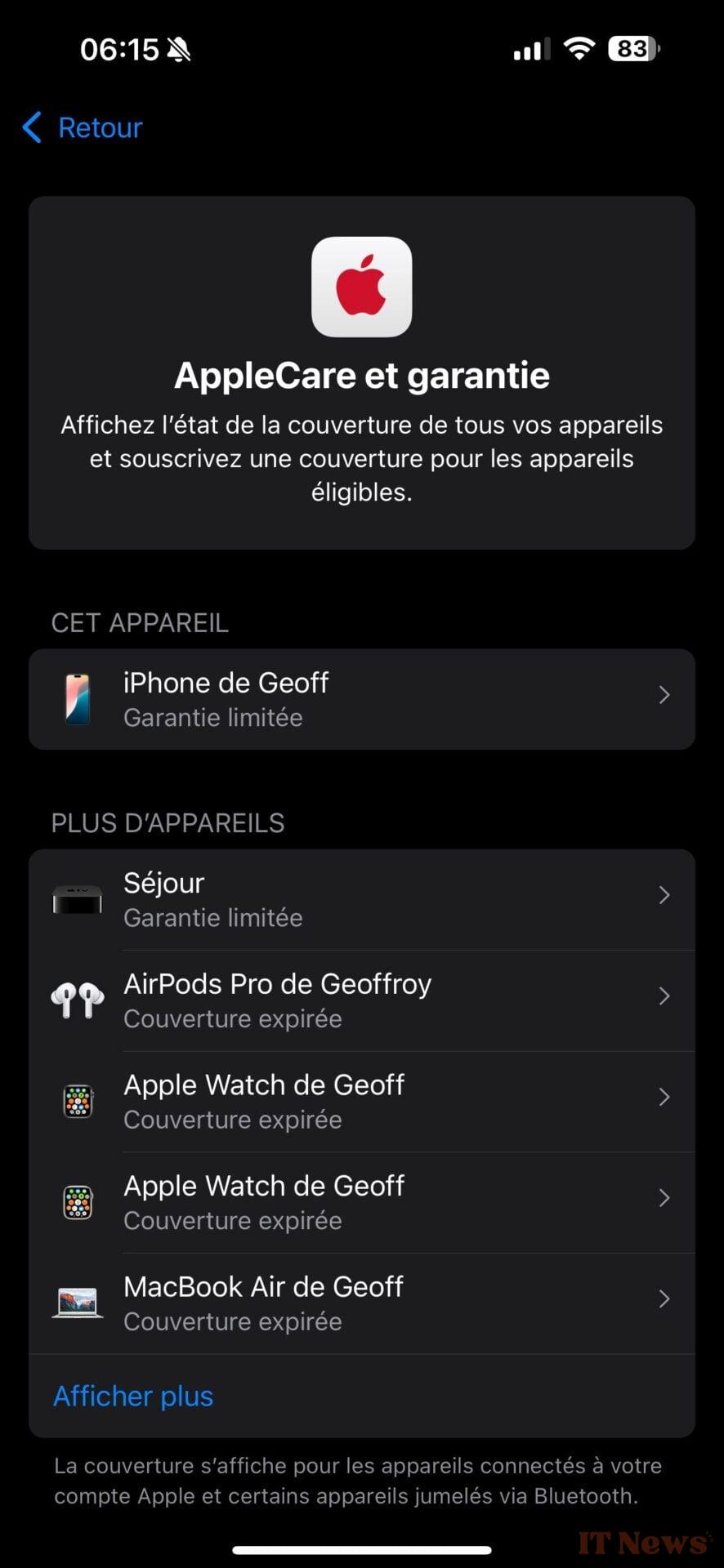This screenshot has width=724, height=1568.
Task: View AirPods Pro de Geoffroy coverage
Action: tap(361, 1000)
